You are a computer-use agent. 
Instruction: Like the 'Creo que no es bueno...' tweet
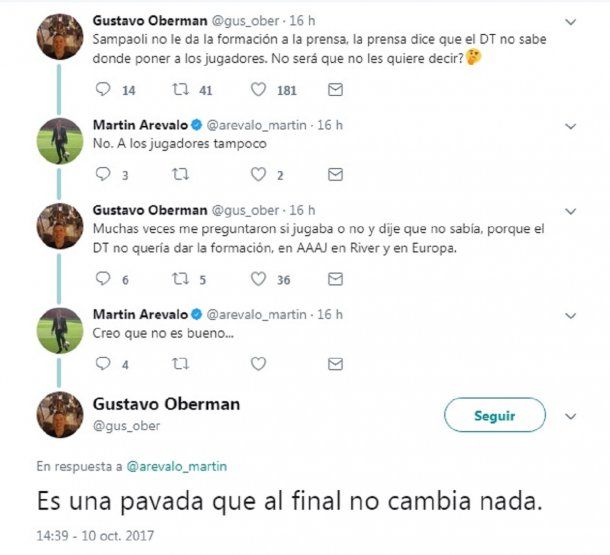[258, 364]
